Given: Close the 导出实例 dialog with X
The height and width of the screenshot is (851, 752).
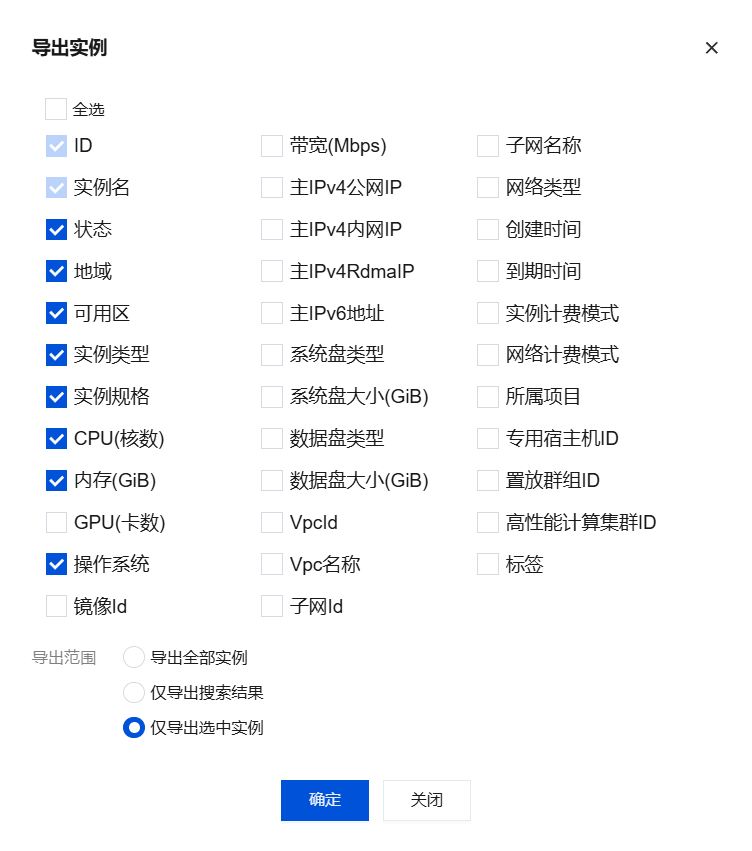Looking at the screenshot, I should [x=711, y=48].
